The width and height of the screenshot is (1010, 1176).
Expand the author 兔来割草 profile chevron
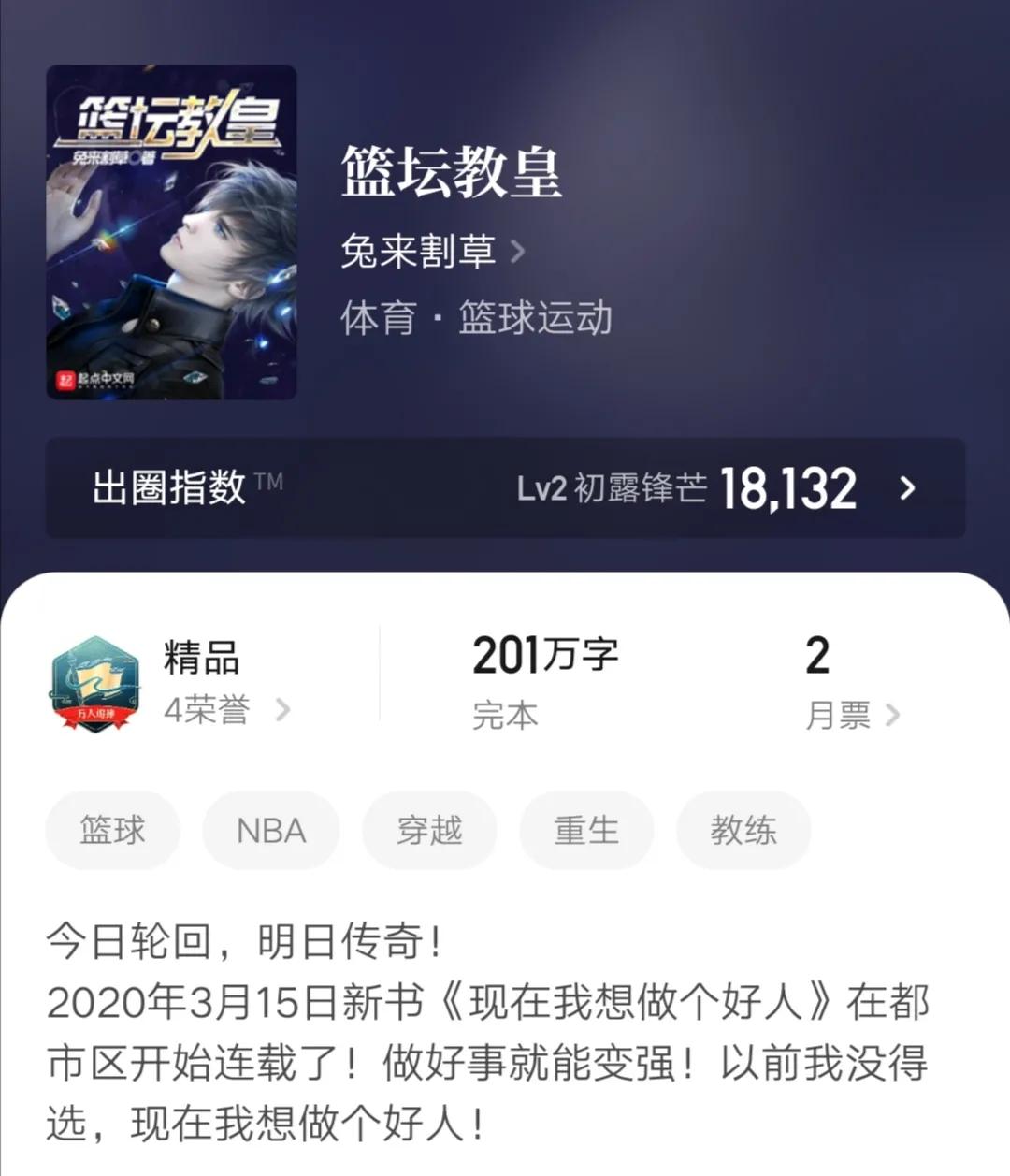[520, 251]
